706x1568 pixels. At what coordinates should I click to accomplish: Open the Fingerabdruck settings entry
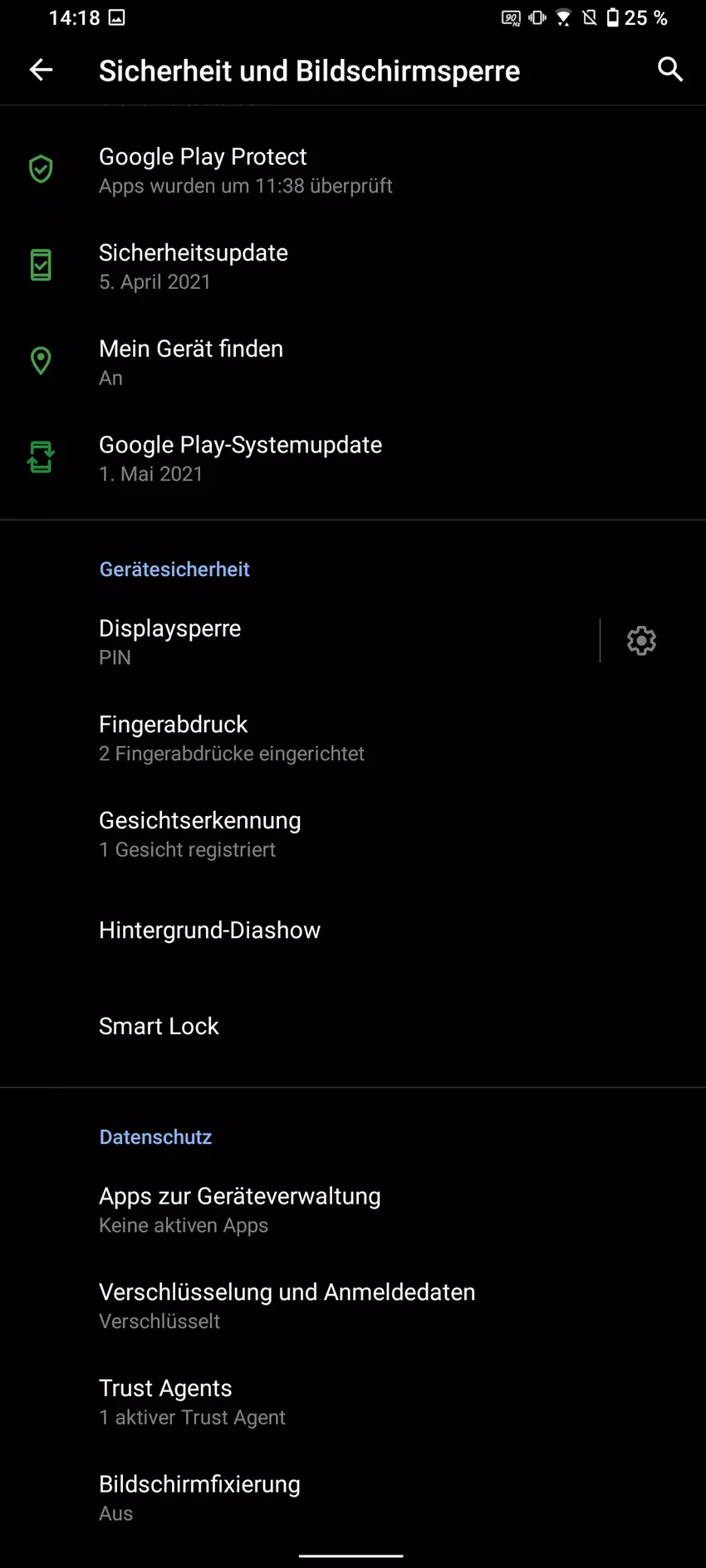(174, 735)
